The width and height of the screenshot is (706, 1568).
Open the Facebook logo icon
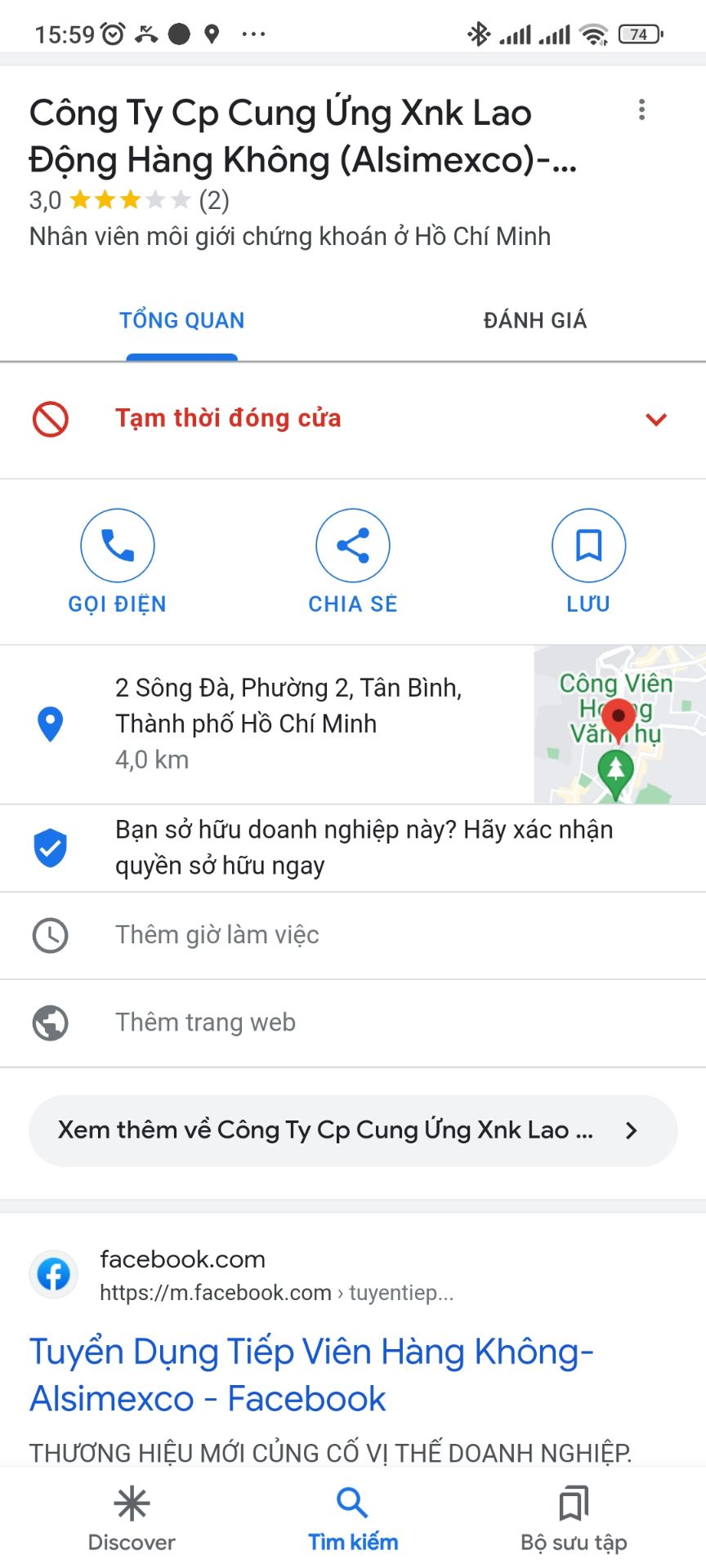pyautogui.click(x=53, y=1274)
